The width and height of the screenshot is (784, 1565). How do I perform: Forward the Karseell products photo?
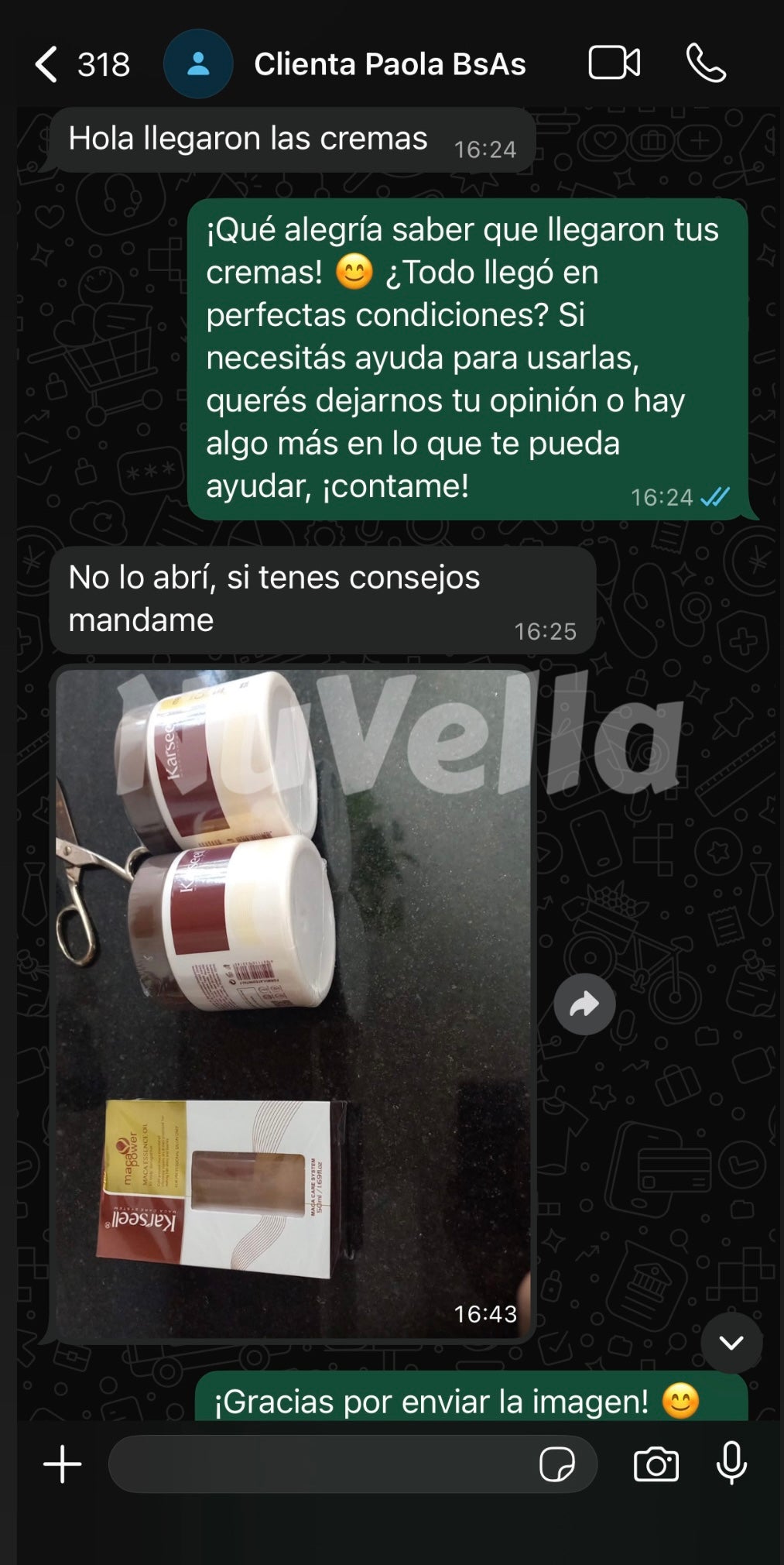click(584, 1004)
